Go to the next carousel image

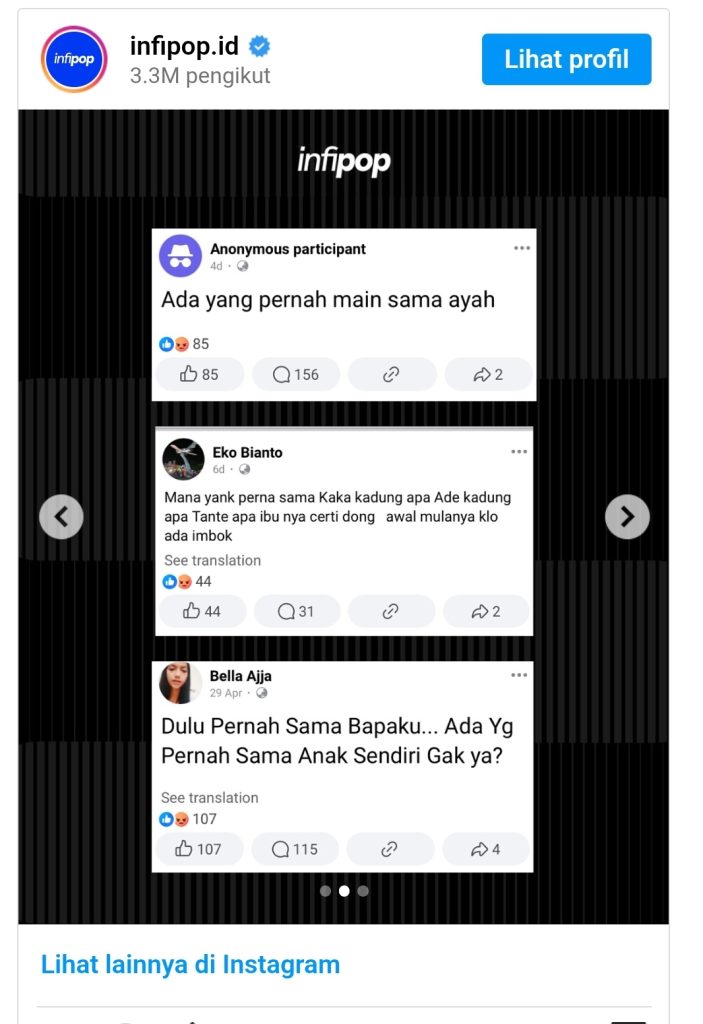point(627,517)
